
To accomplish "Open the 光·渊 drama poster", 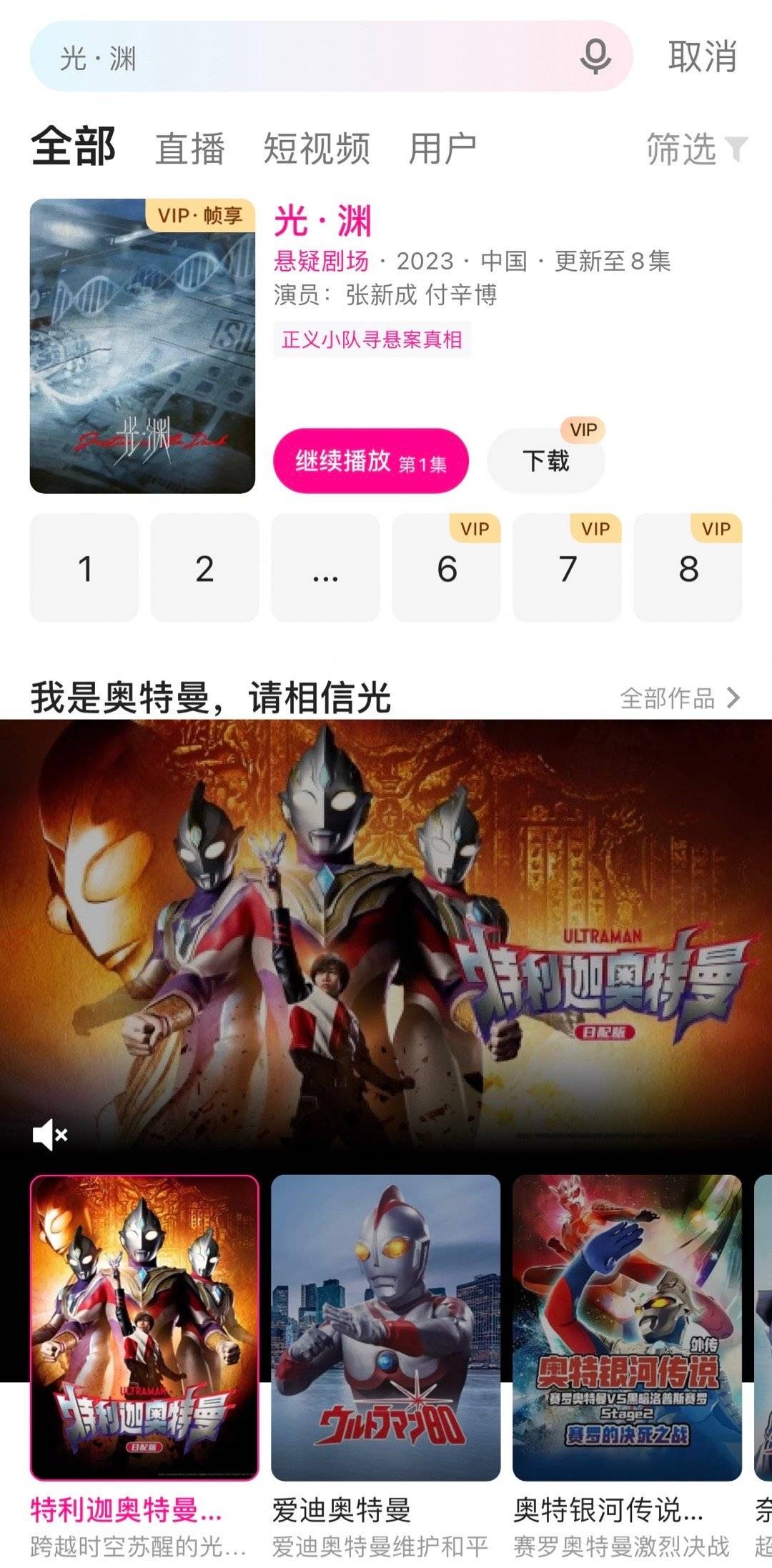I will pos(142,346).
